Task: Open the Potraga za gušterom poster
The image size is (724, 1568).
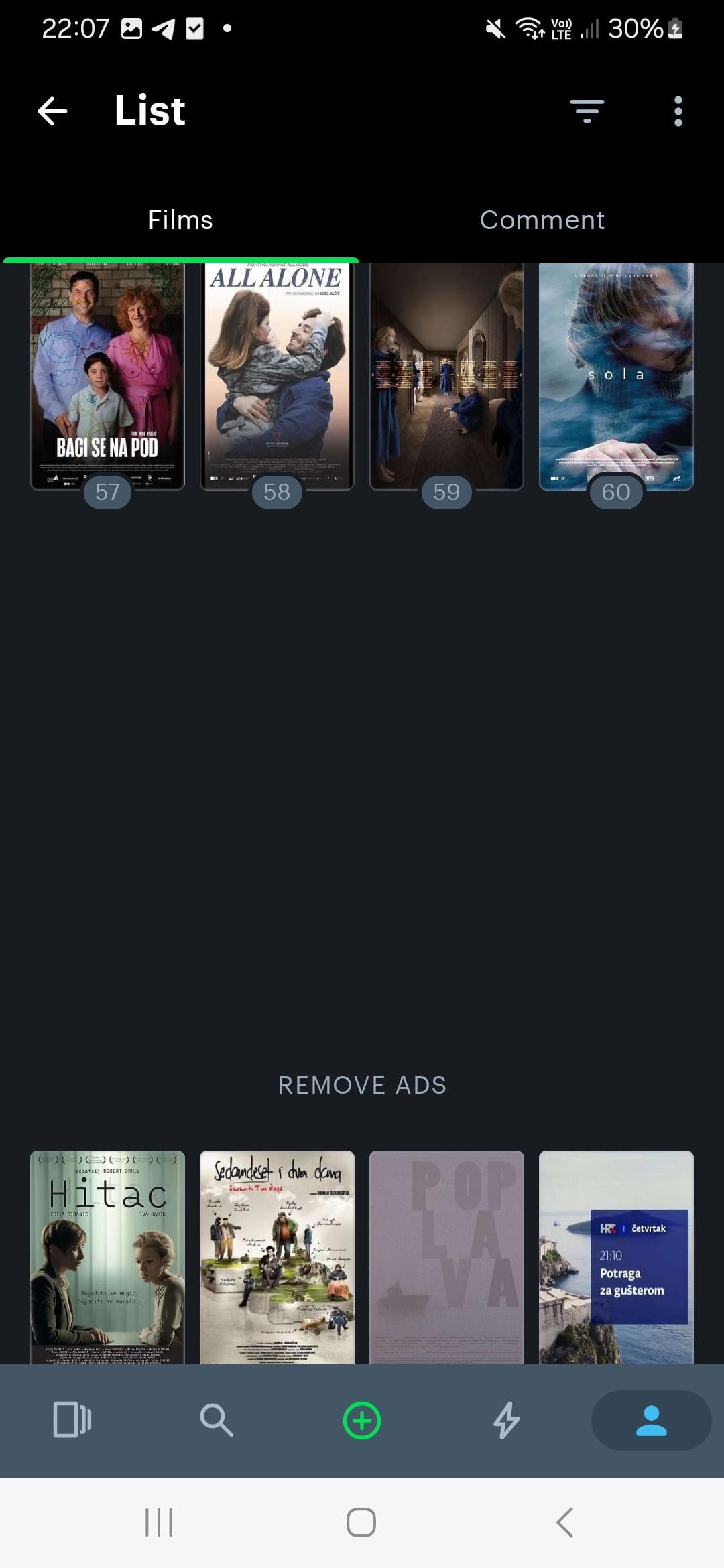Action: (x=616, y=1256)
